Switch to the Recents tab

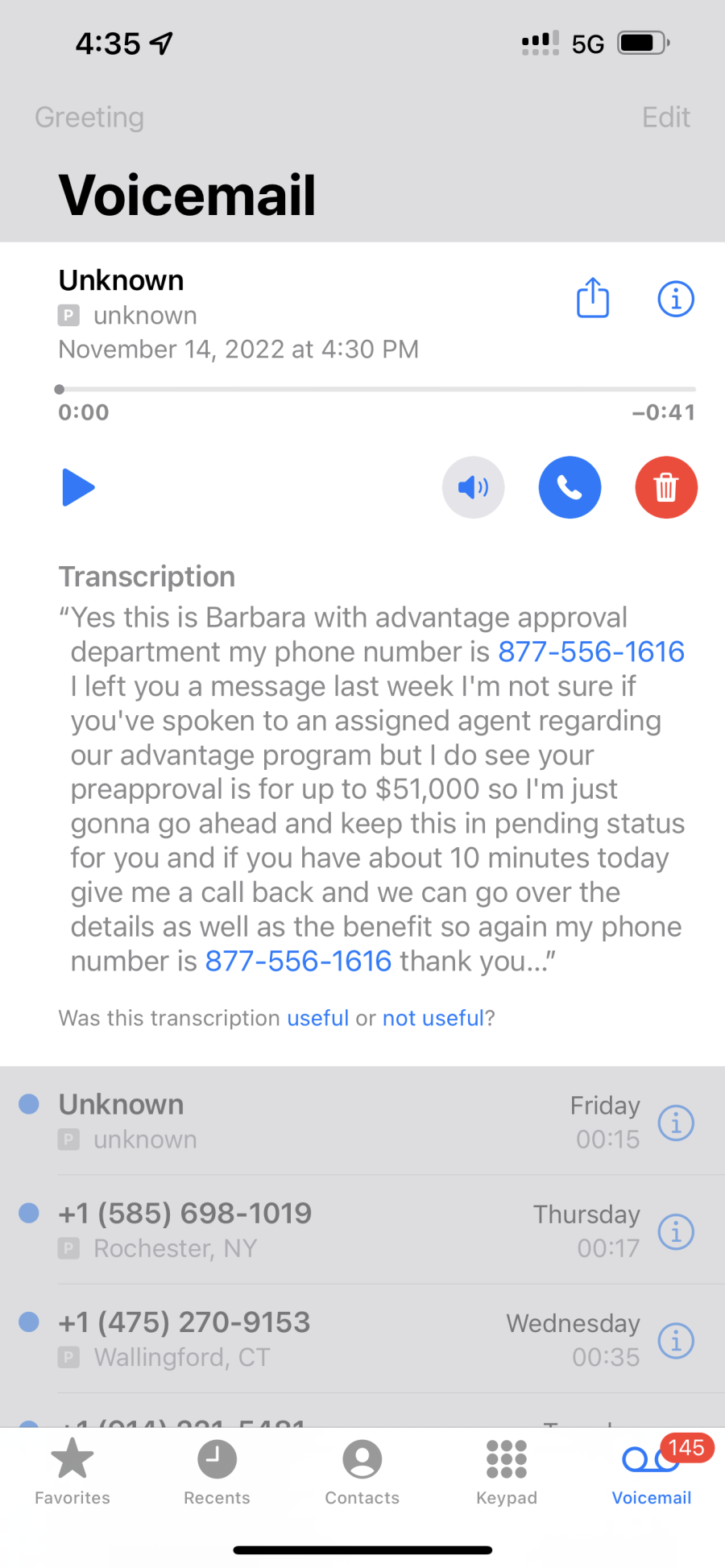click(217, 1472)
